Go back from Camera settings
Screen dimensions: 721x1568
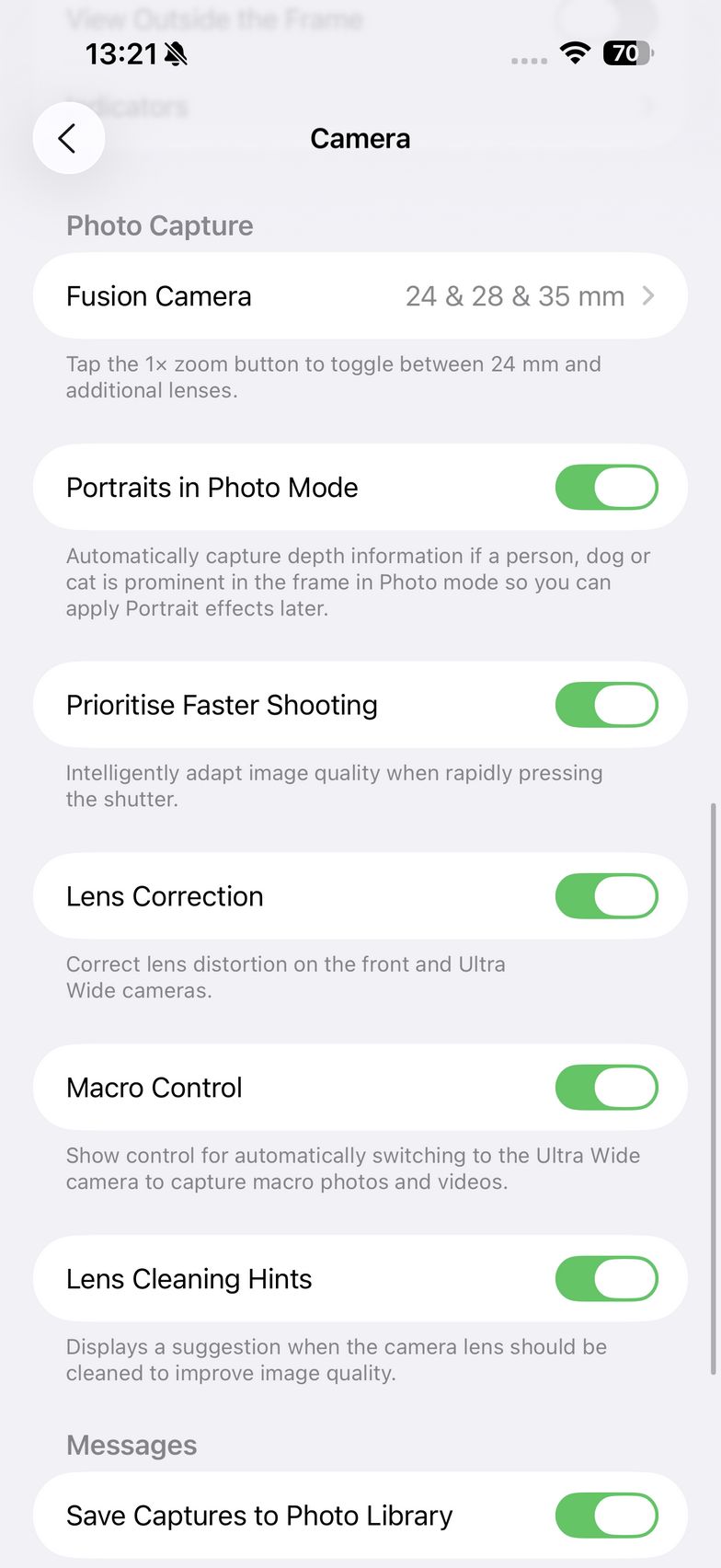coord(68,138)
